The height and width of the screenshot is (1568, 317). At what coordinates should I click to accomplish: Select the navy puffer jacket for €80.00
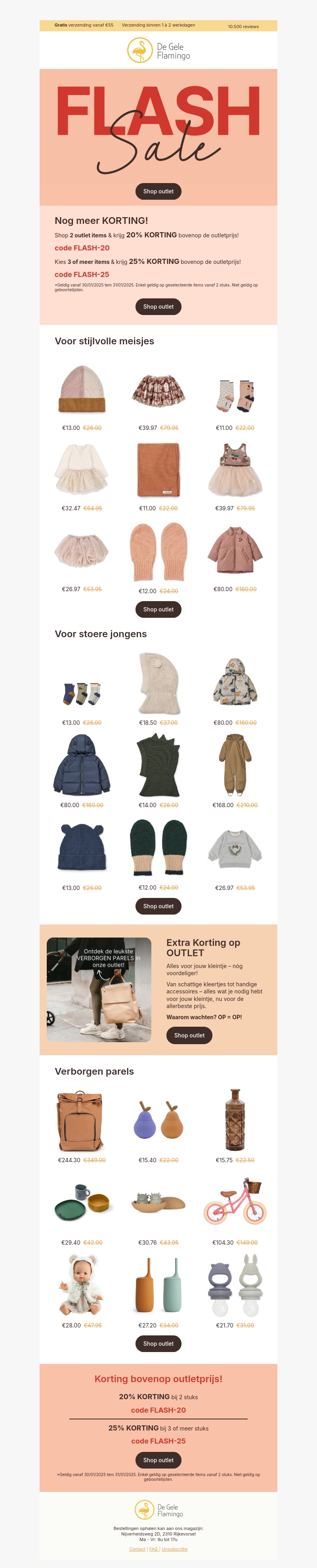point(82,764)
